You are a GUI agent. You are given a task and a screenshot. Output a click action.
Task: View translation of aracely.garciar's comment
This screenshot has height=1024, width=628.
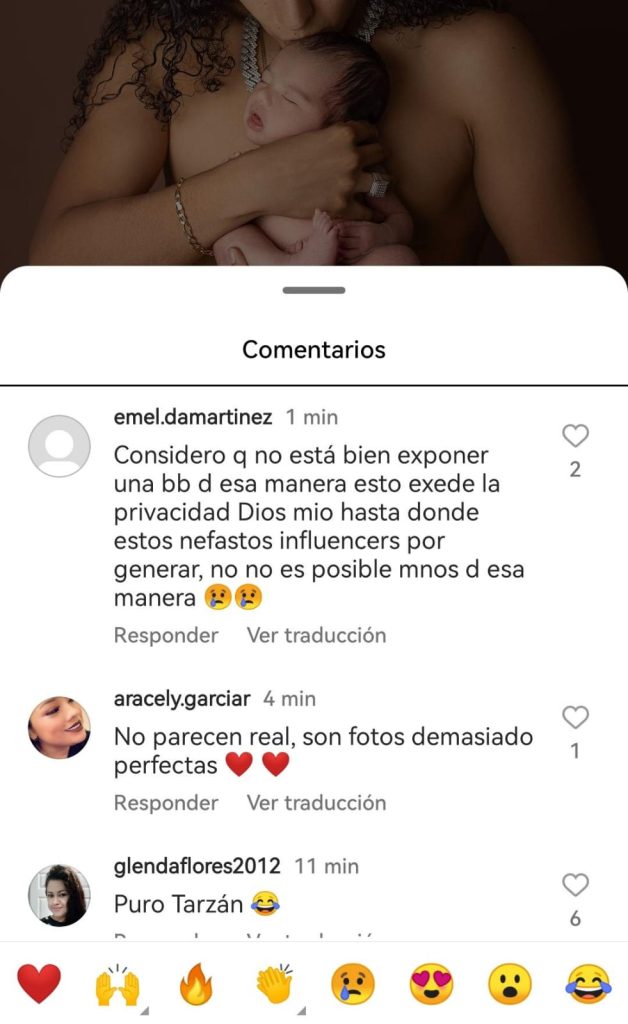coord(316,802)
